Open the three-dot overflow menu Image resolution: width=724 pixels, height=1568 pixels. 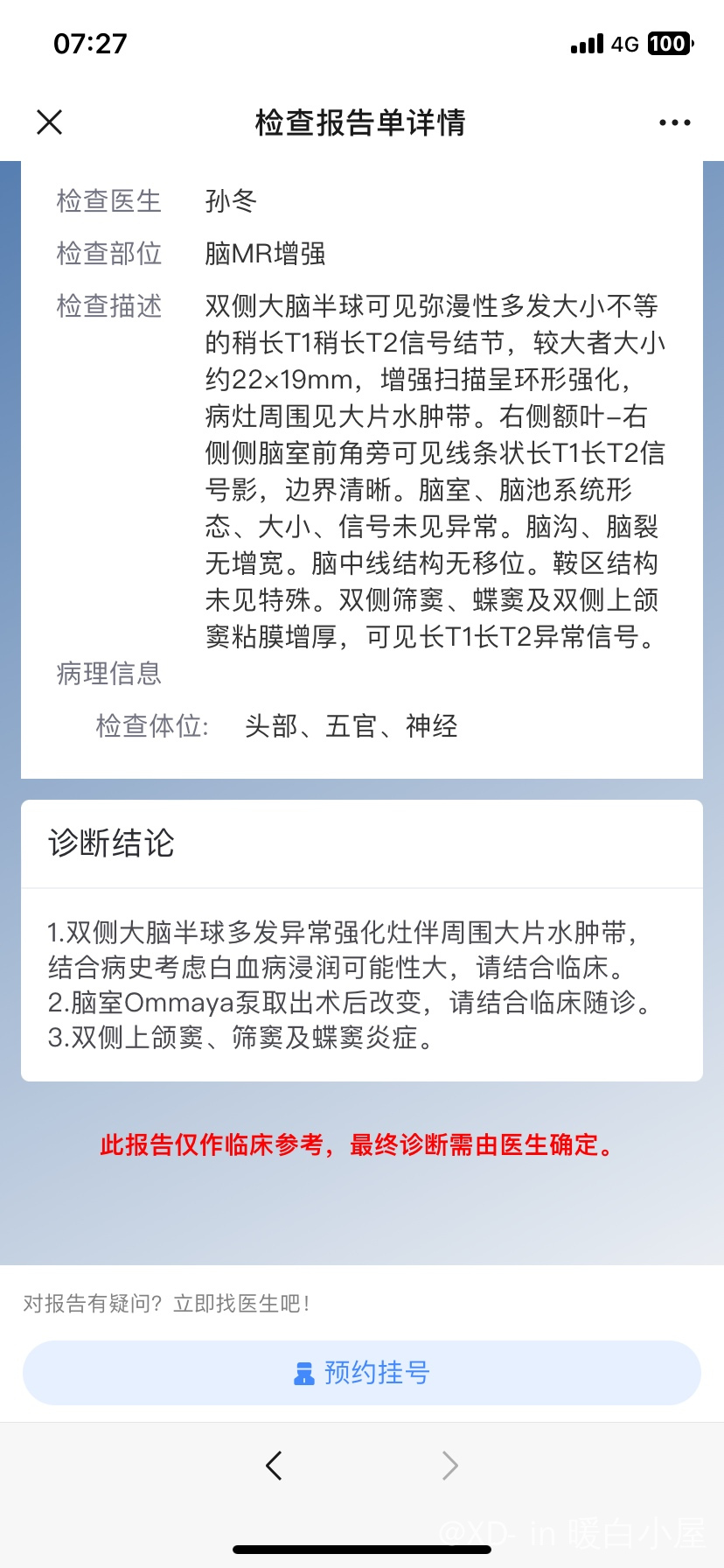coord(674,123)
